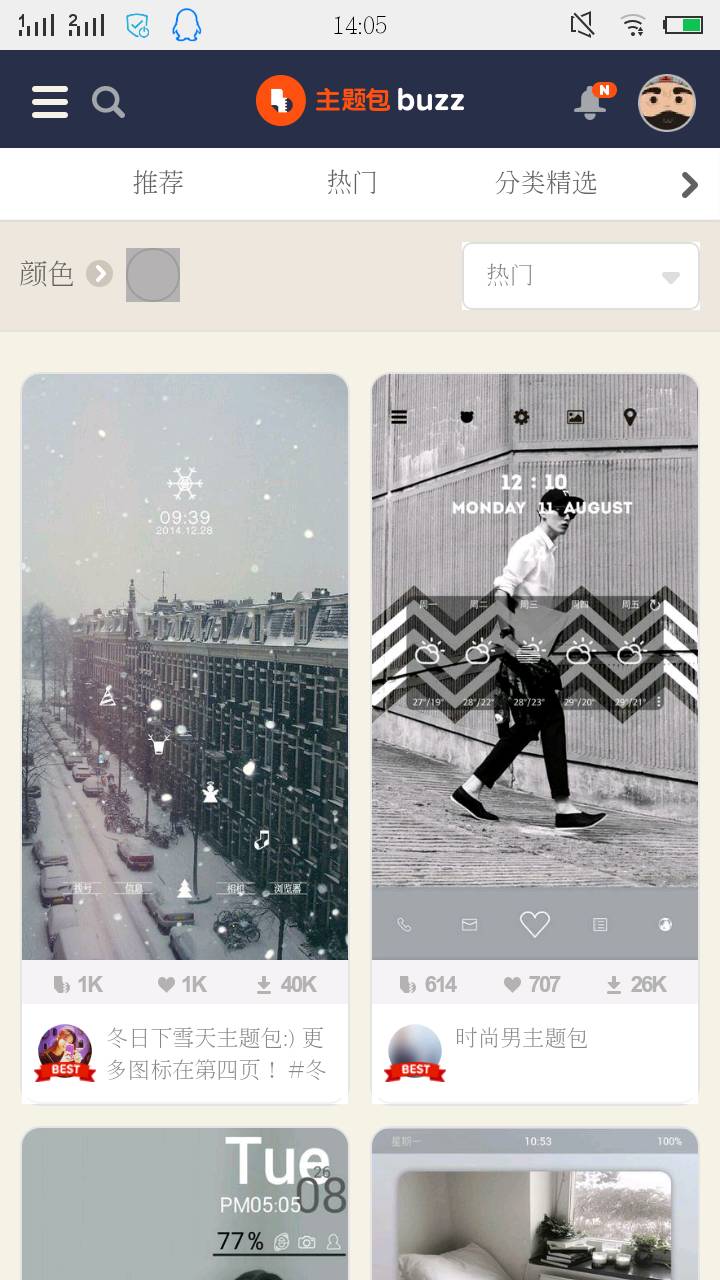
Task: Open the notifications bell
Action: click(x=591, y=101)
